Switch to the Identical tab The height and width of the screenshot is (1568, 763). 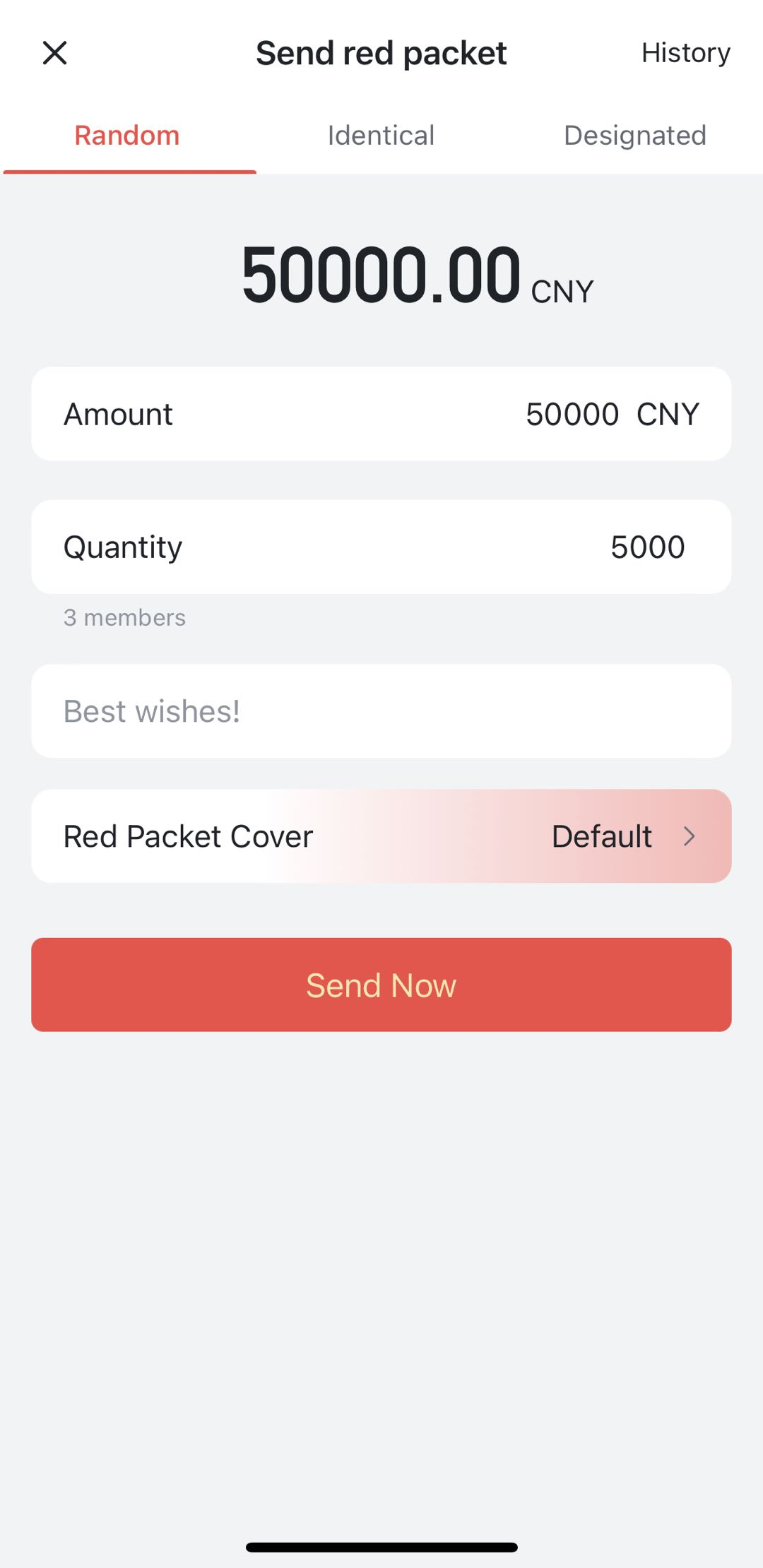tap(381, 136)
